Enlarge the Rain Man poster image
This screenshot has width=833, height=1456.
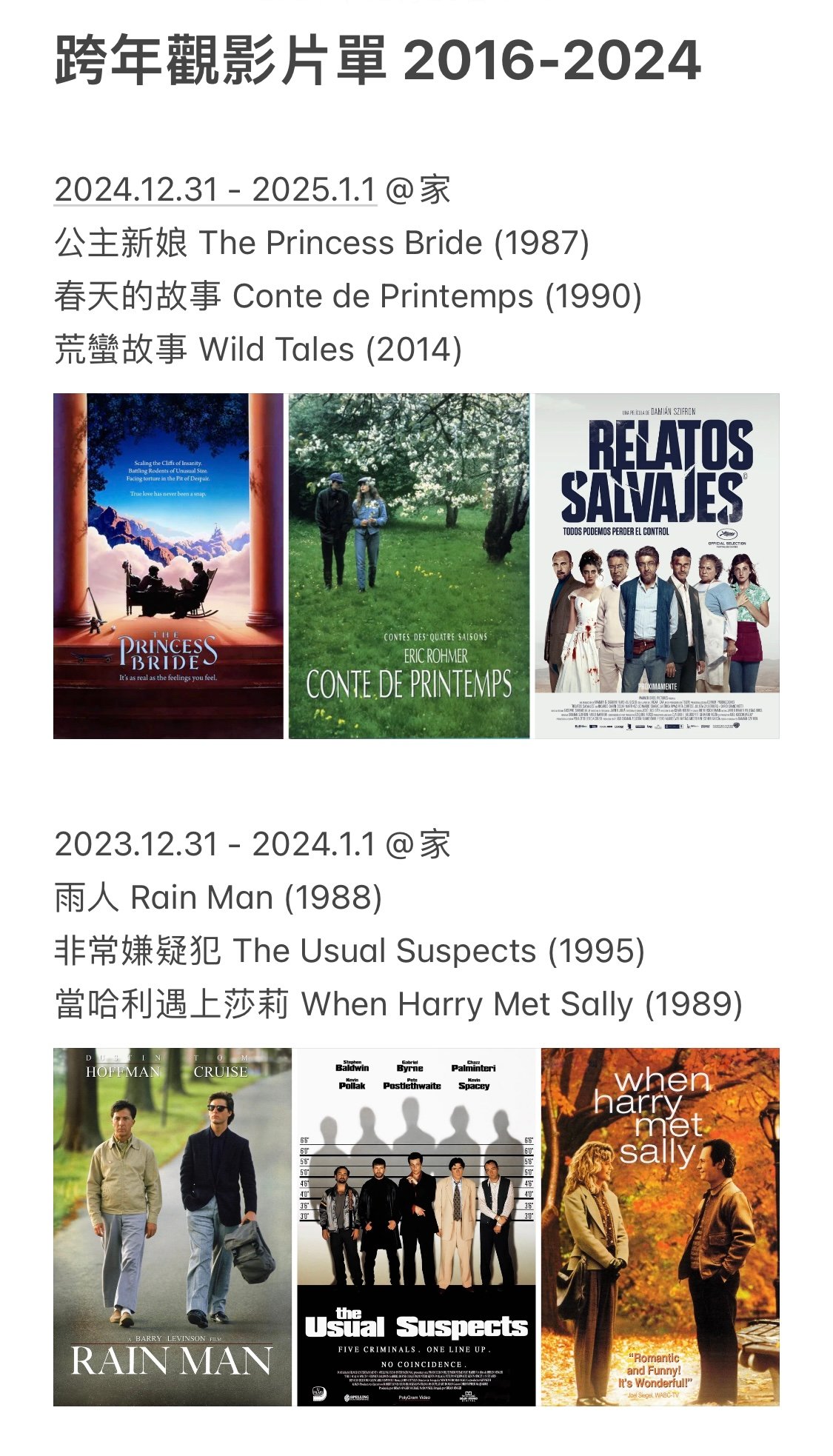click(x=173, y=1227)
